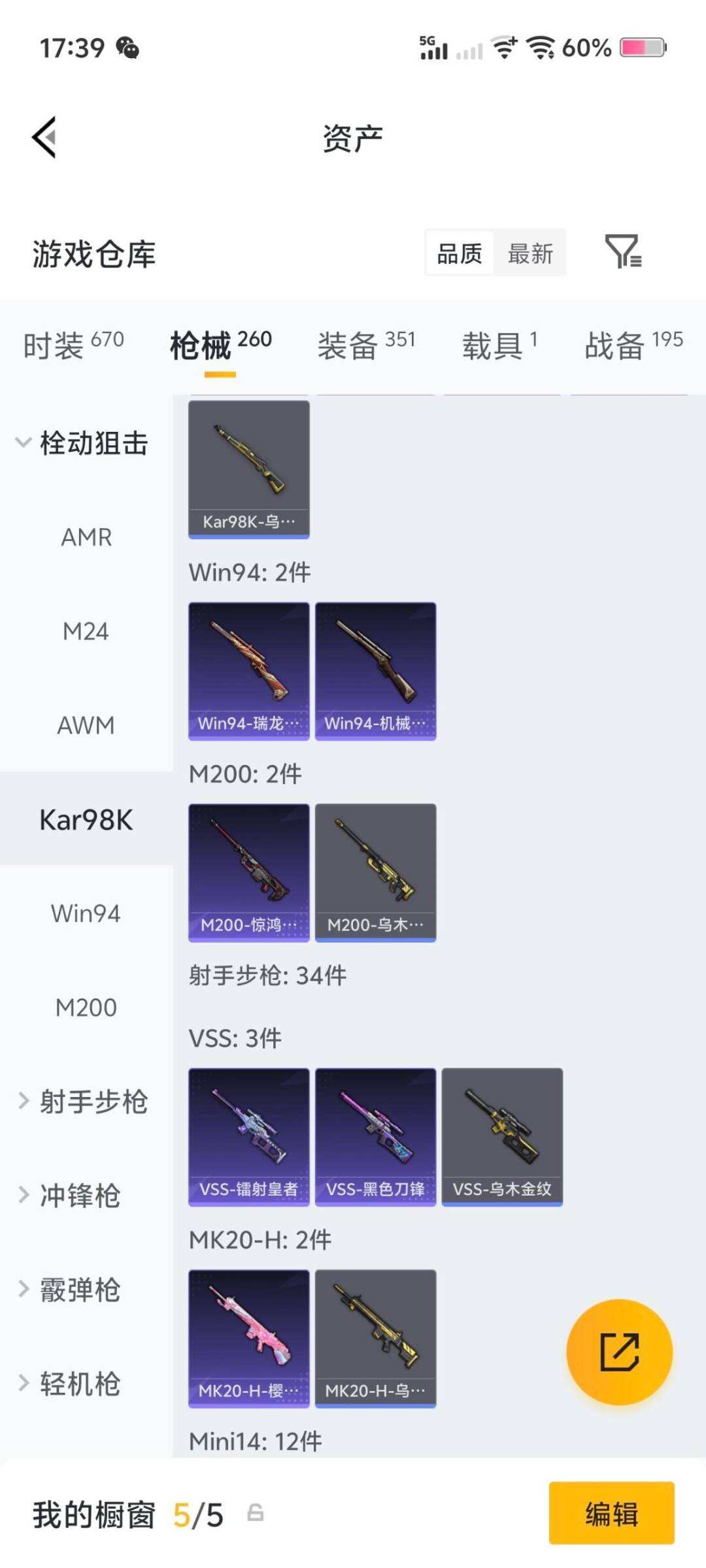Tap the 编辑 button for my showcase
This screenshot has width=706, height=1568.
(x=611, y=1513)
